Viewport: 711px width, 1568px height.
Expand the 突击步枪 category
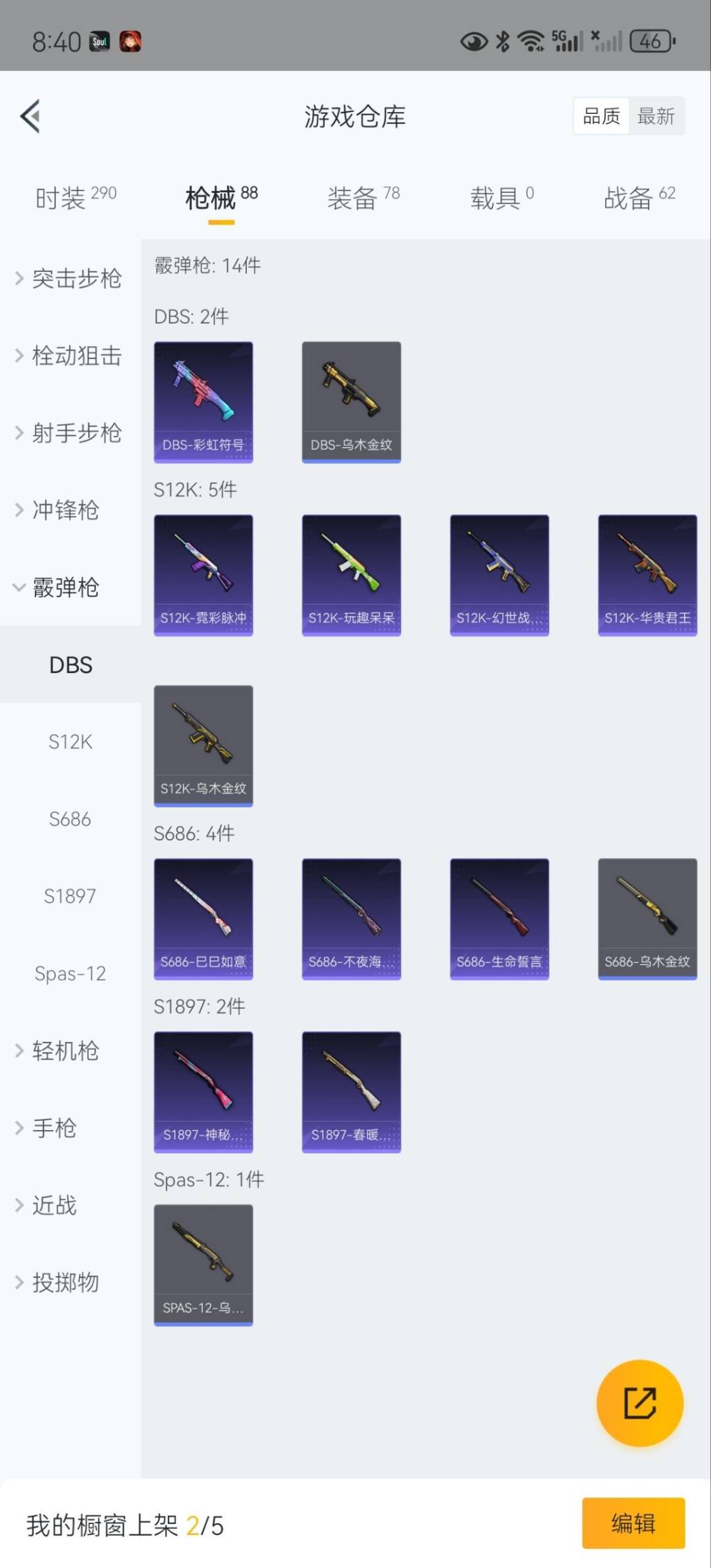coord(69,279)
